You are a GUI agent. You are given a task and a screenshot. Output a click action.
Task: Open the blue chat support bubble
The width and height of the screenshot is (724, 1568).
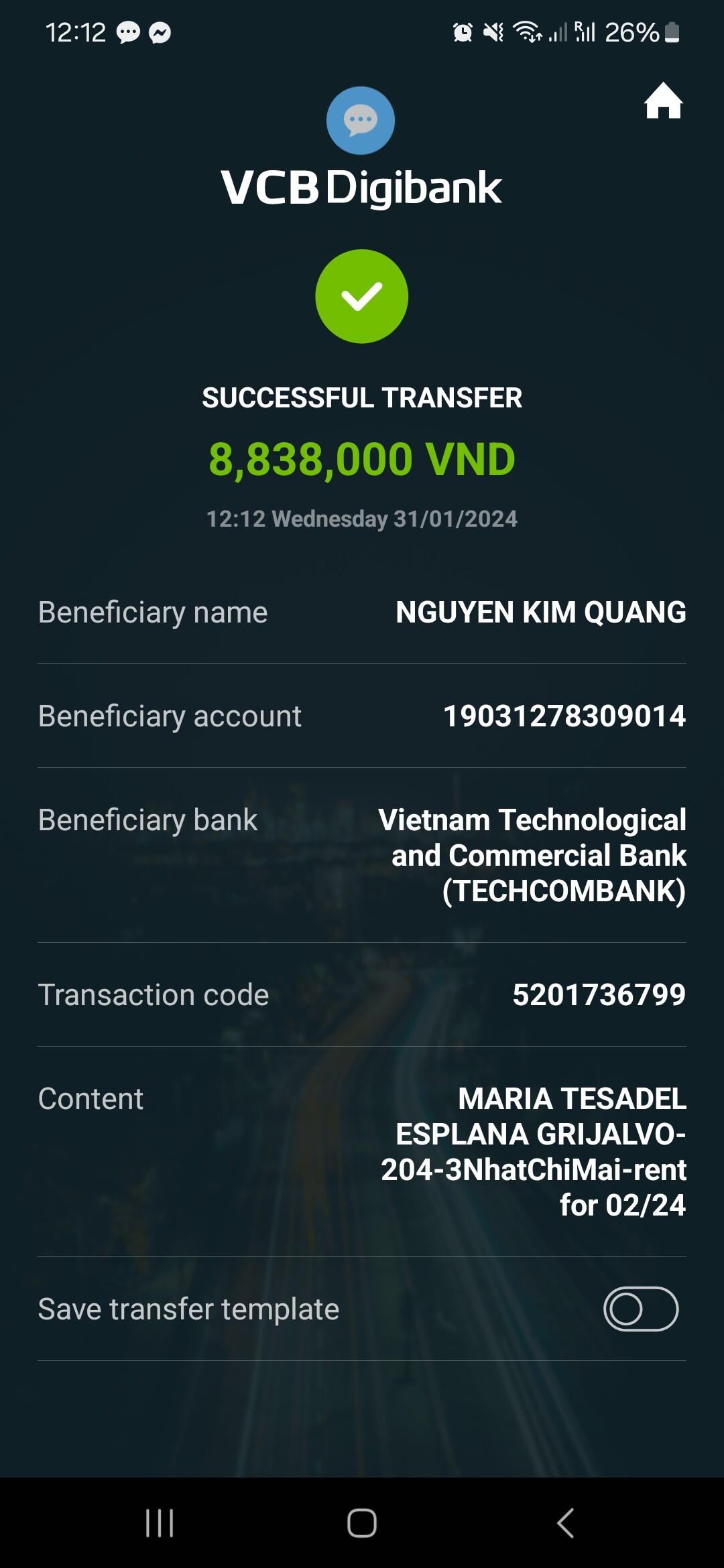click(x=361, y=121)
